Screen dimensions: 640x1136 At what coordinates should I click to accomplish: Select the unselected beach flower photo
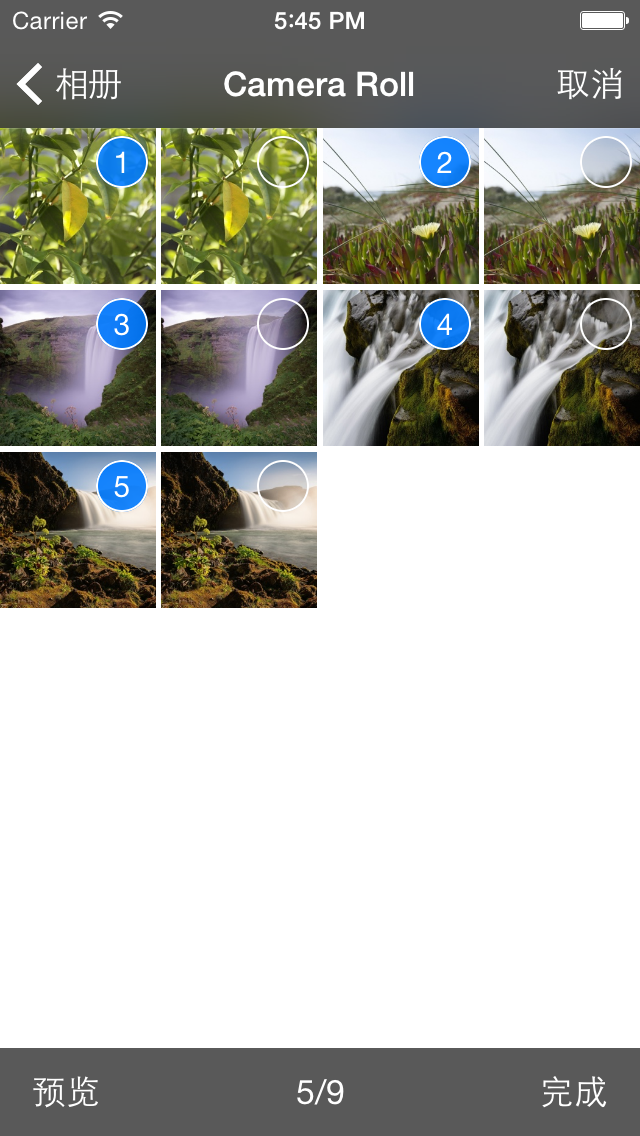606,162
